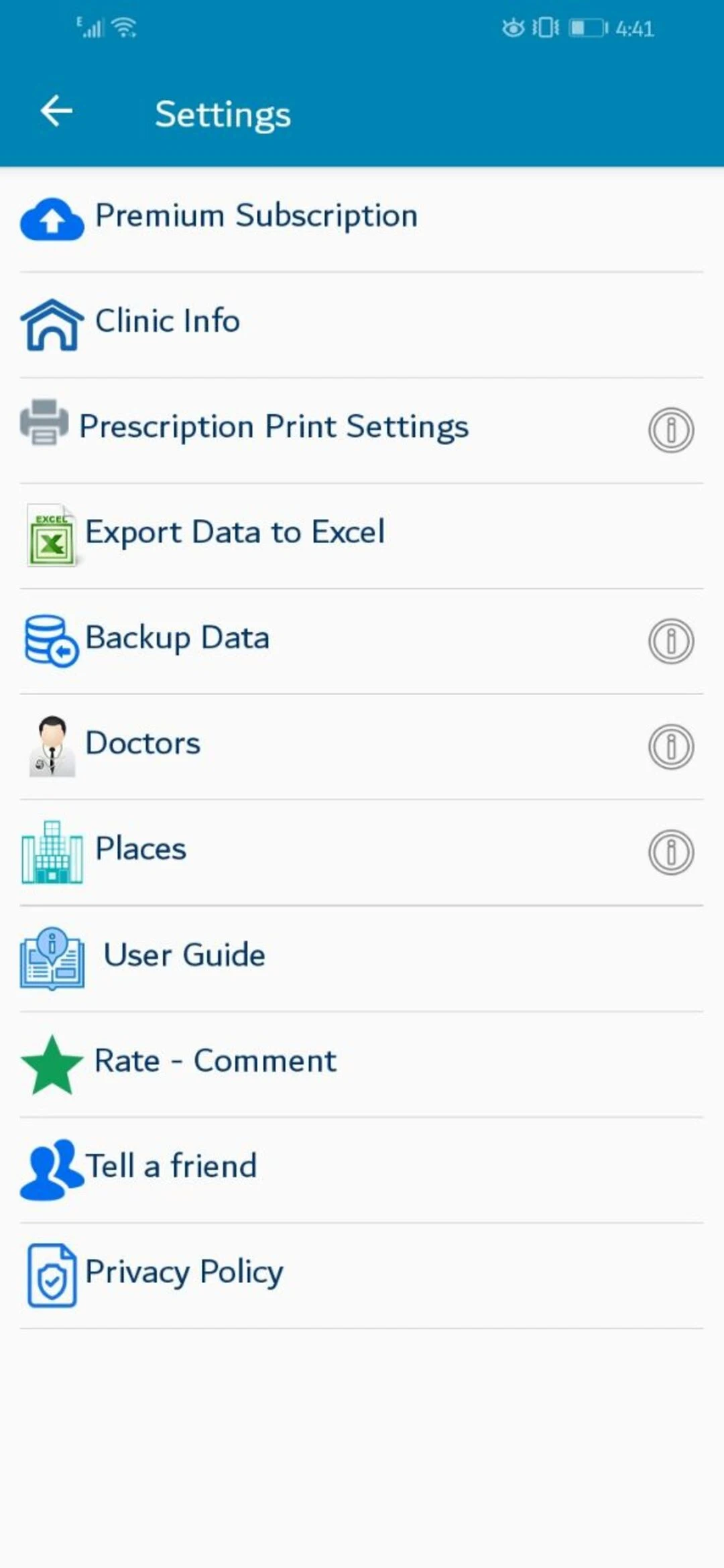
Task: Show info icon for Backup Data
Action: tap(670, 641)
